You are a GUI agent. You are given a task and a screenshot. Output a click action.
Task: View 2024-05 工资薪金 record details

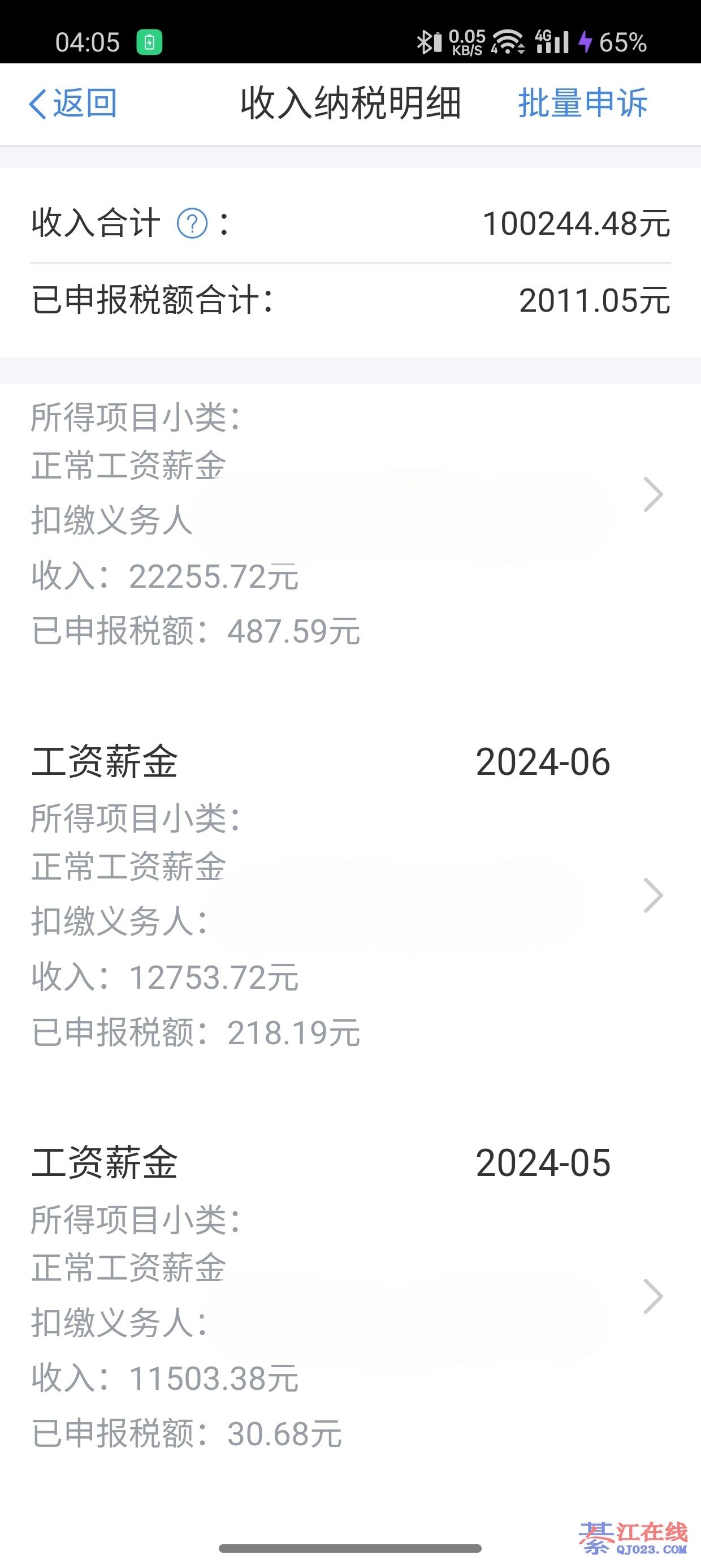pyautogui.click(x=652, y=1296)
